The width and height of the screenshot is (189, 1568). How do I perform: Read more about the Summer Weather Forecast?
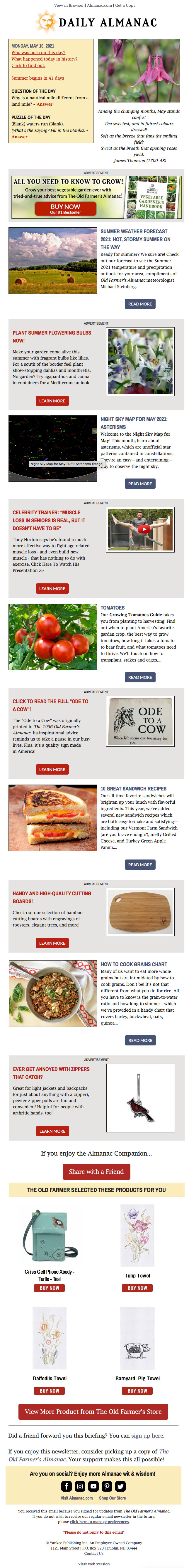[x=140, y=304]
